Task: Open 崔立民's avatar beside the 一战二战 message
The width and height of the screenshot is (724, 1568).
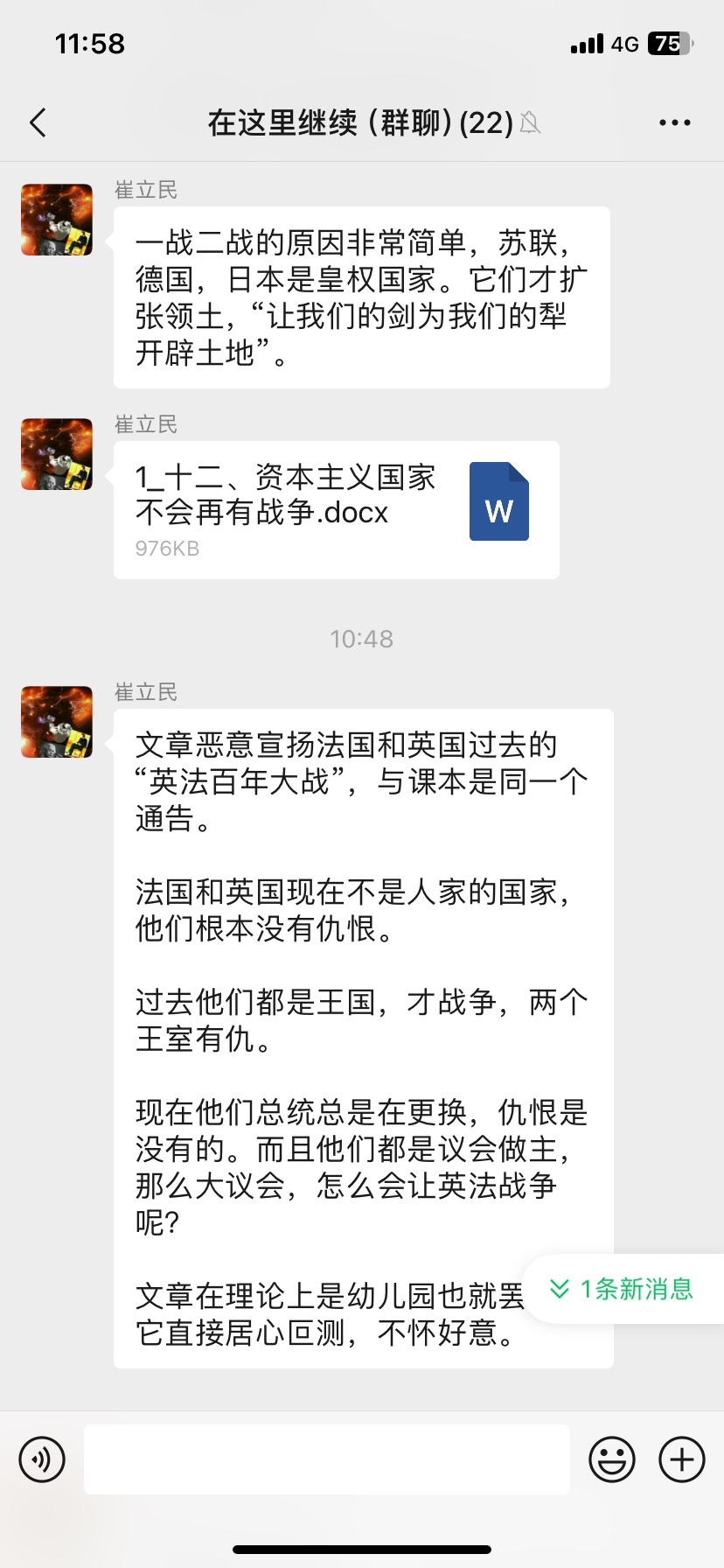Action: click(57, 220)
